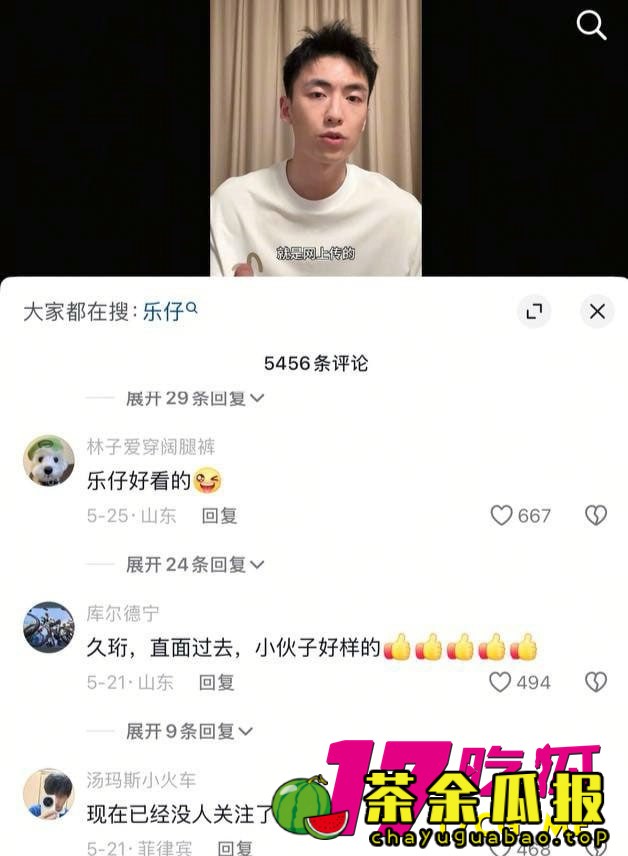Image resolution: width=628 pixels, height=856 pixels.
Task: Expand the comments panel to full screen
Action: tap(534, 311)
